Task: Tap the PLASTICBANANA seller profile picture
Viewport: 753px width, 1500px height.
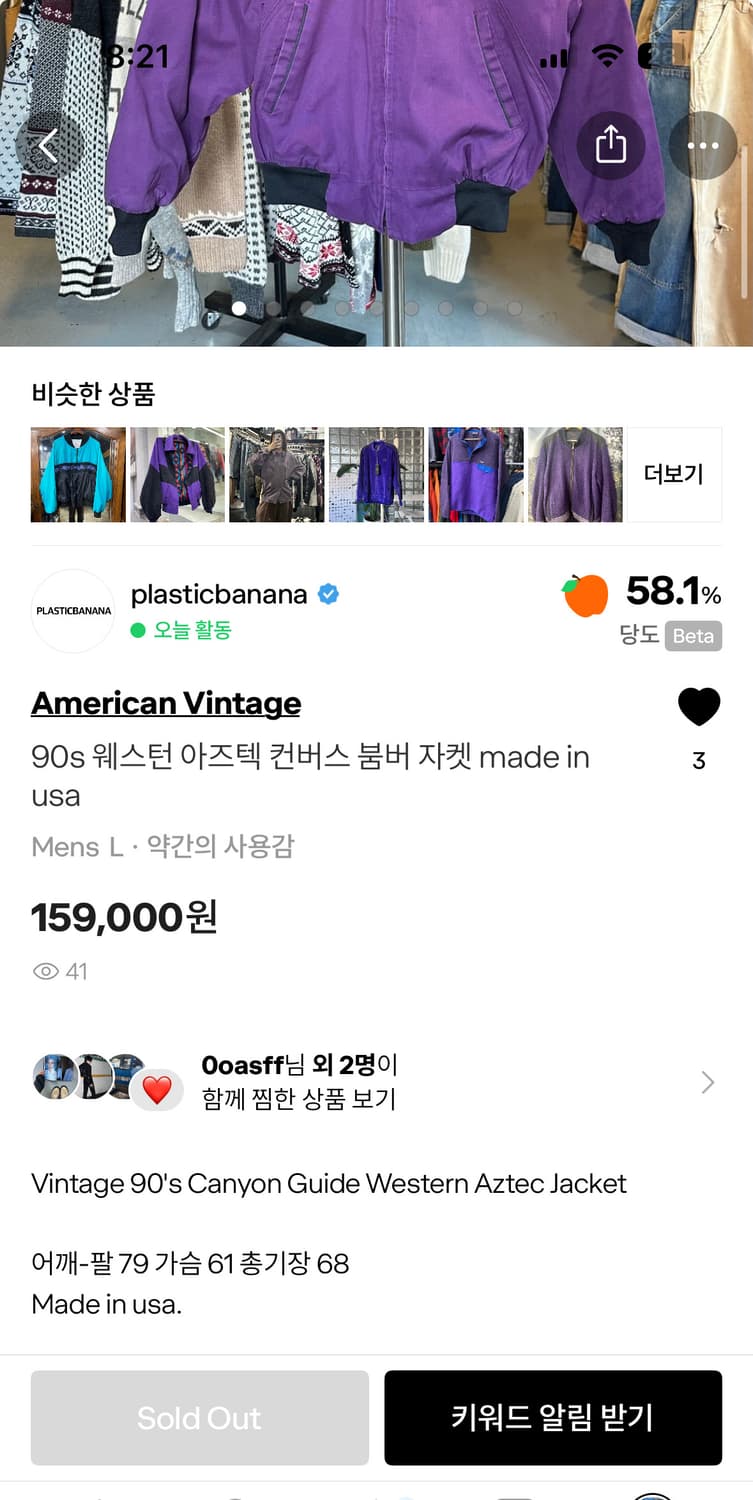Action: (71, 610)
